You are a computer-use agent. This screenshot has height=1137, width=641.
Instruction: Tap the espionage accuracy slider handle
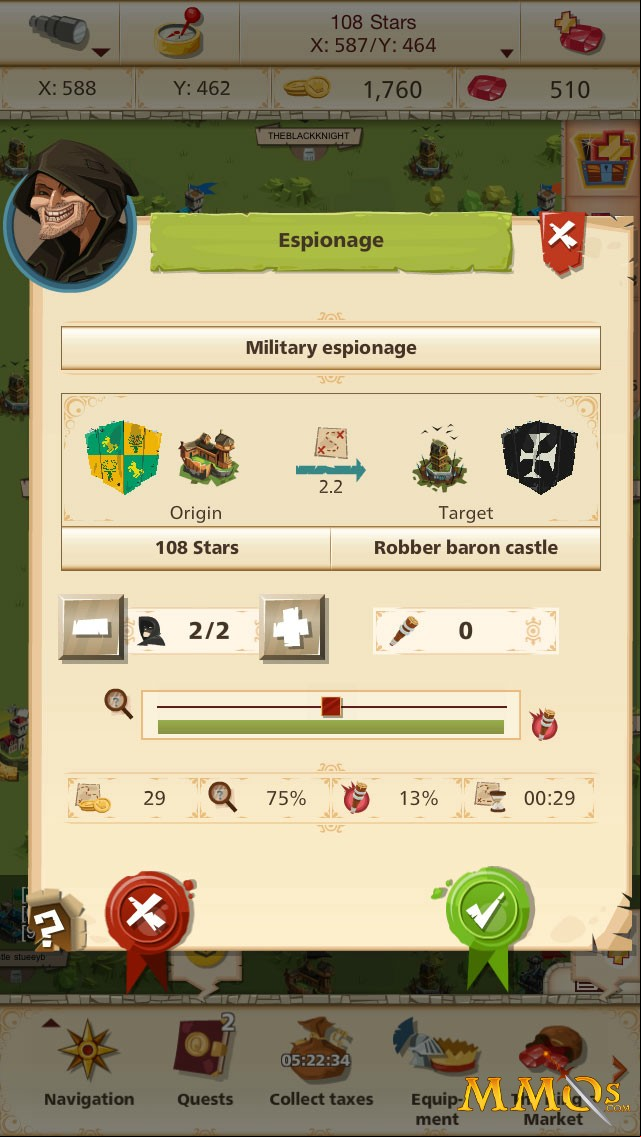[332, 707]
